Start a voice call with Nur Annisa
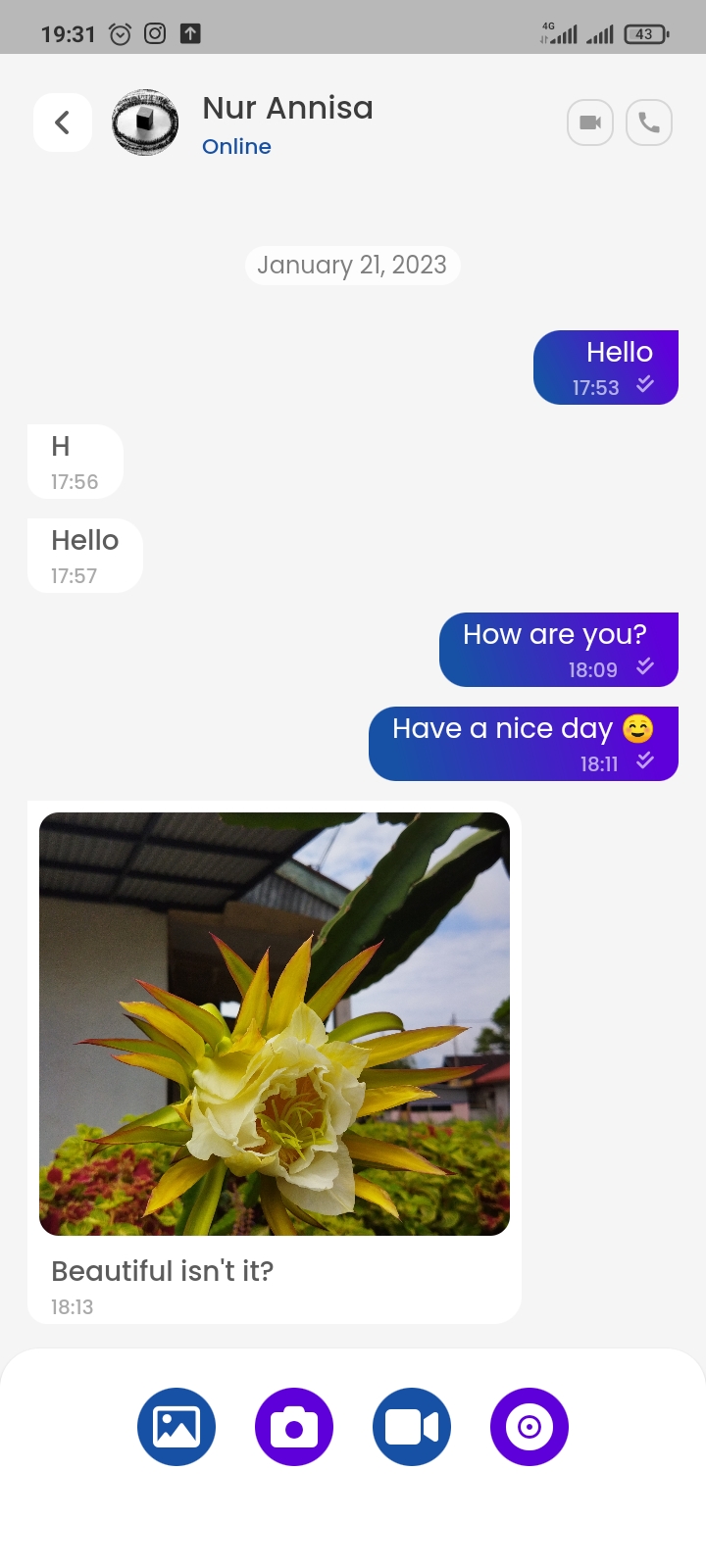 click(649, 122)
